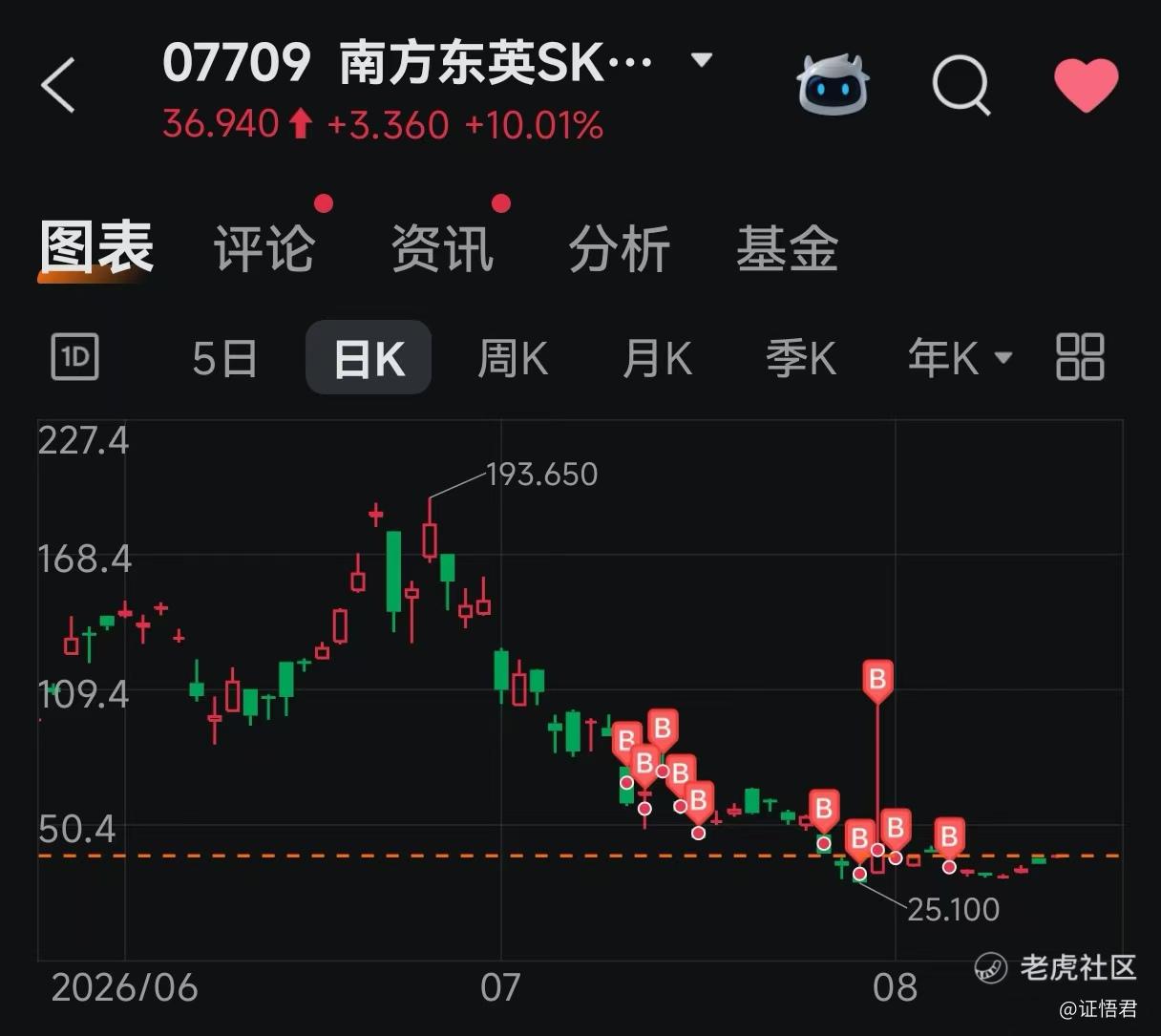Screen dimensions: 1161x1036
Task: Switch to the 资讯 tab
Action: coord(442,248)
